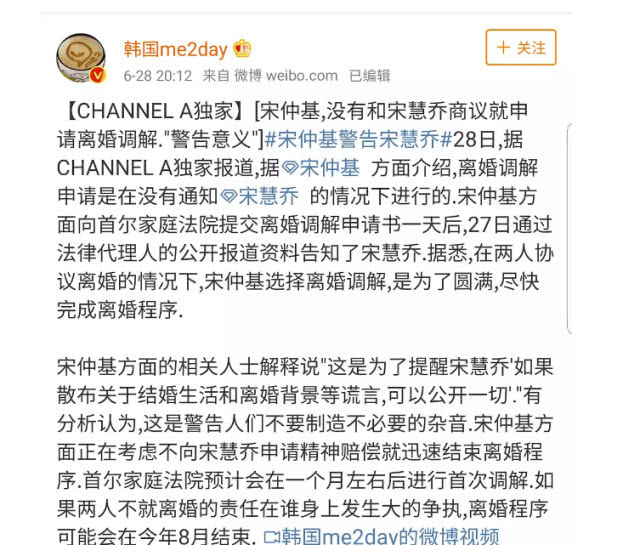Play 韩国me2day的微博视频 link
This screenshot has height=545, width=640.
click(382, 536)
